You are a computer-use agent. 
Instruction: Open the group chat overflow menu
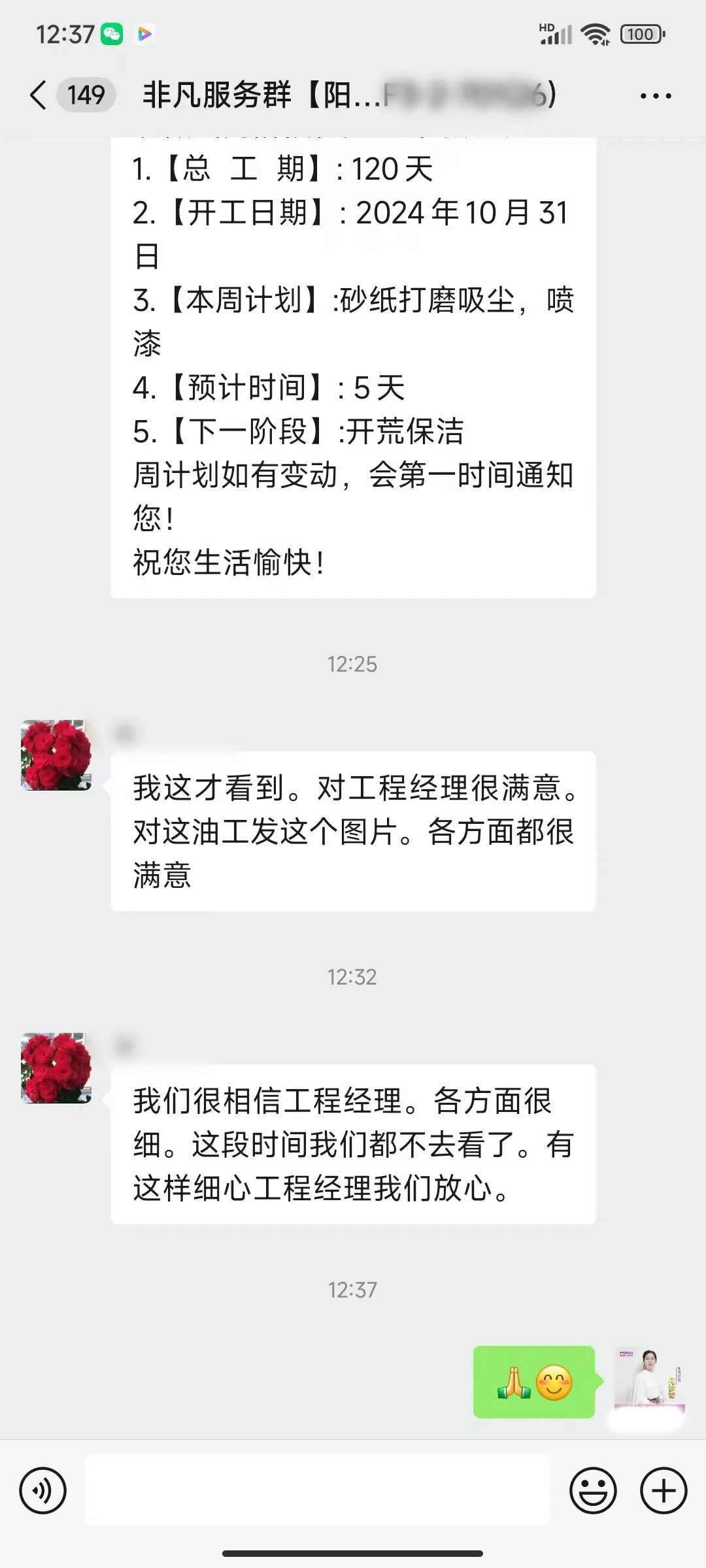655,96
